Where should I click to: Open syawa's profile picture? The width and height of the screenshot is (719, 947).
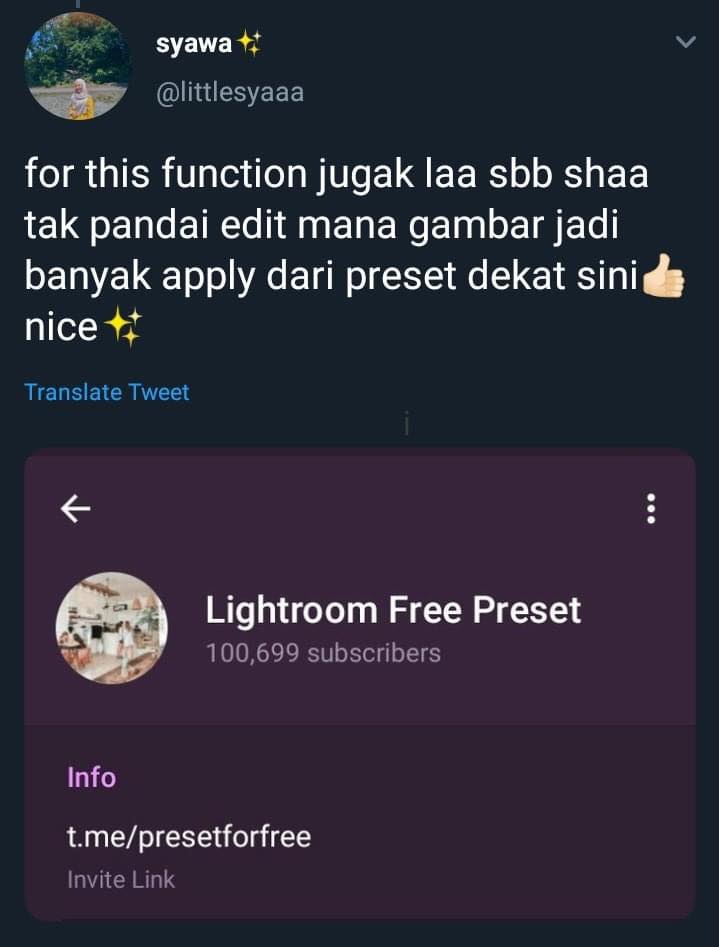click(77, 67)
